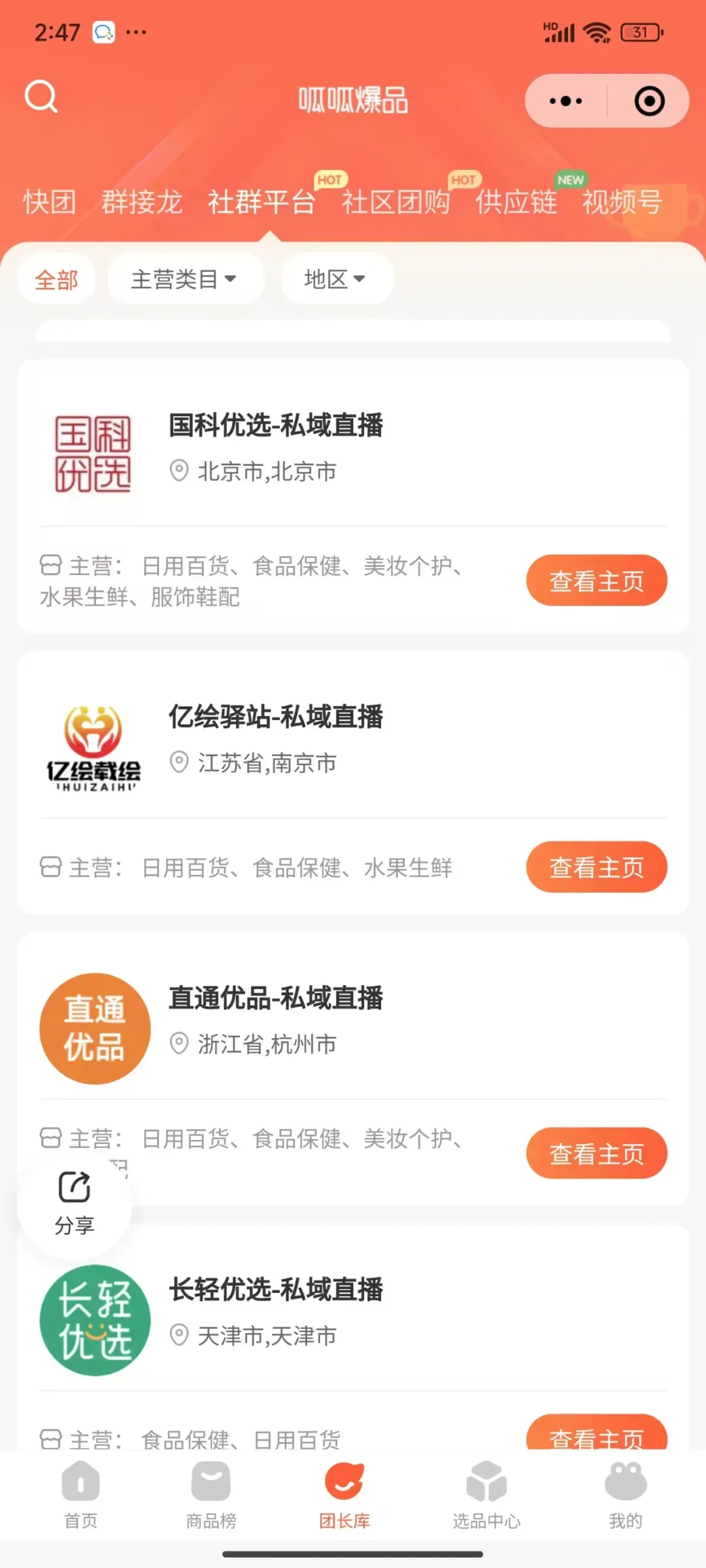View homepage of 国科优选-私域直播
The width and height of the screenshot is (706, 1568).
point(596,580)
